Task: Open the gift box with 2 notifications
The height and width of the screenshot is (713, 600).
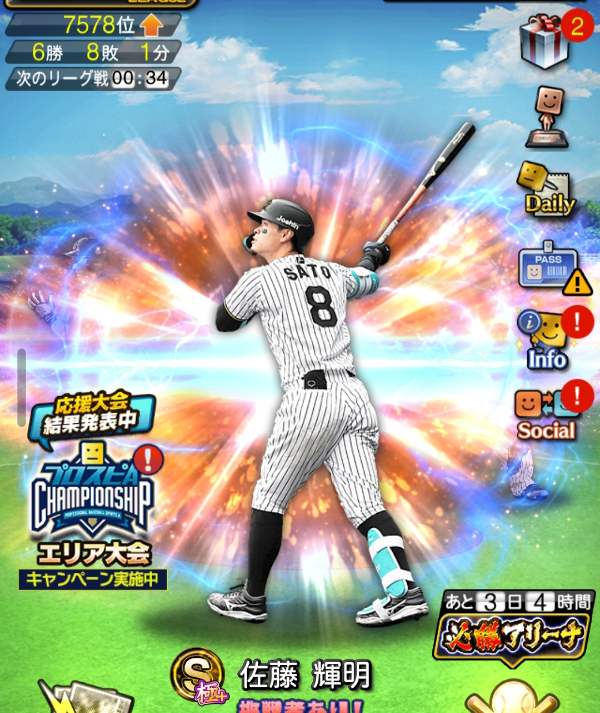Action: [x=545, y=40]
